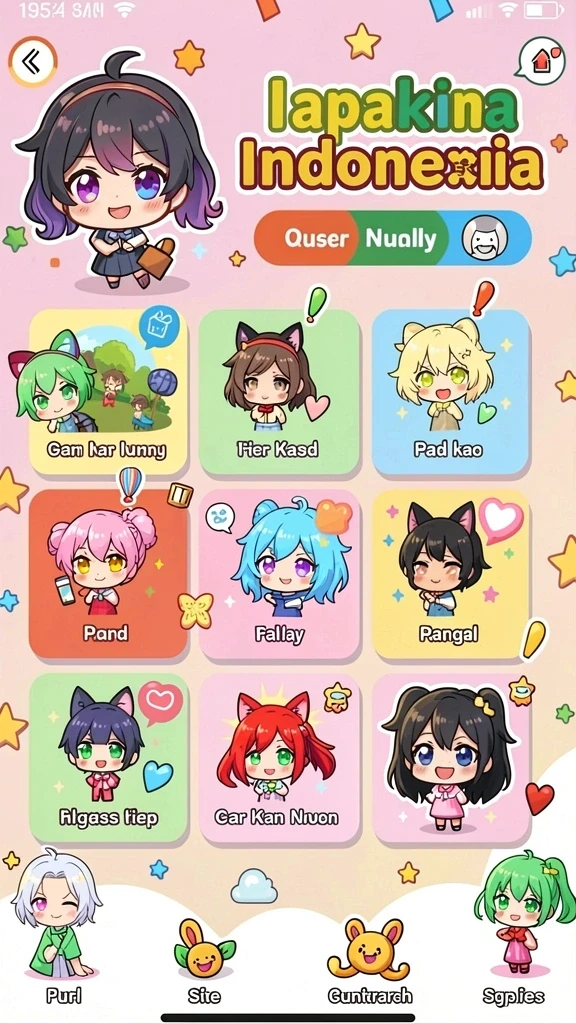This screenshot has height=1024, width=576.
Task: Select the Car Kan Nuon card
Action: click(279, 758)
